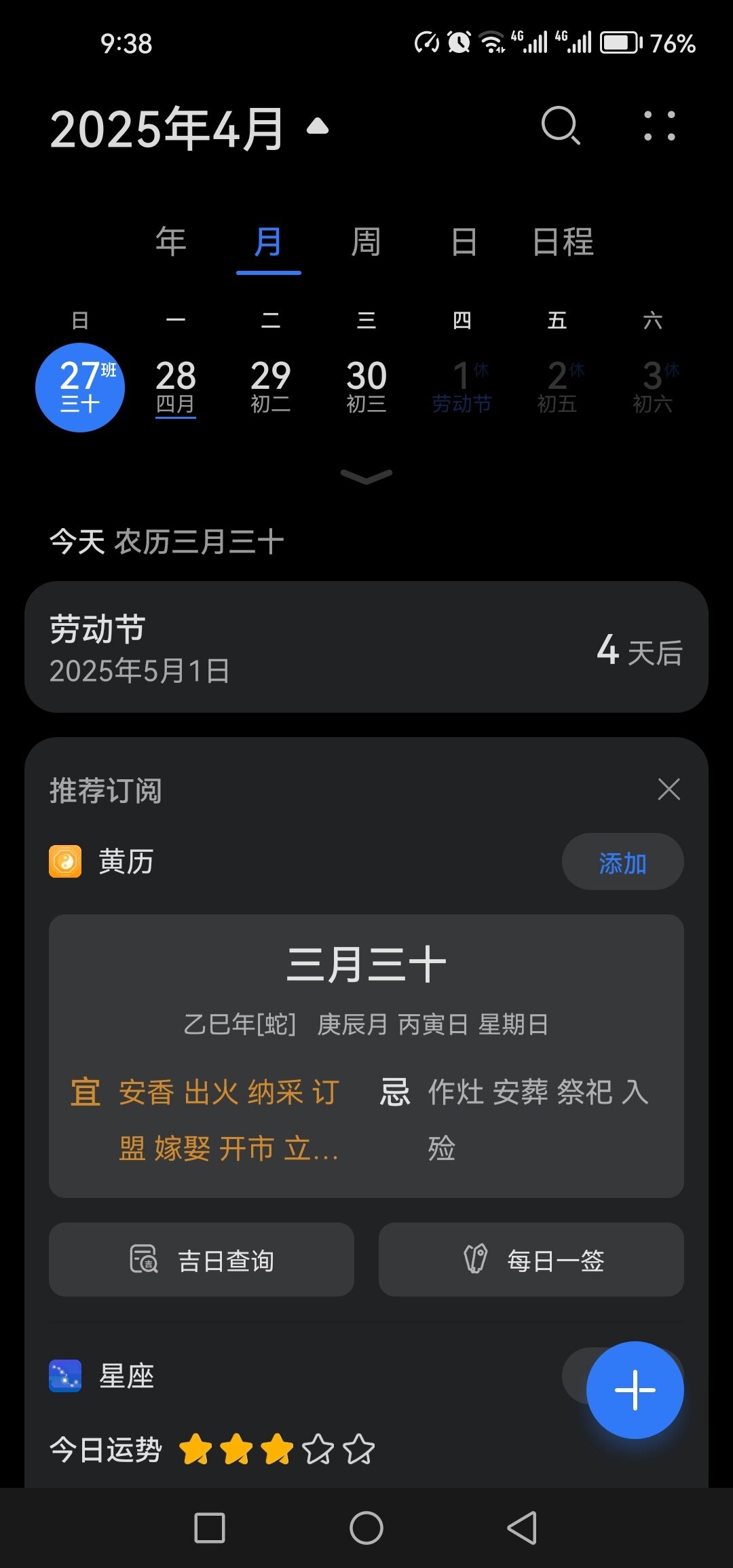Open 每日一签
733x1568 pixels.
click(x=531, y=1260)
